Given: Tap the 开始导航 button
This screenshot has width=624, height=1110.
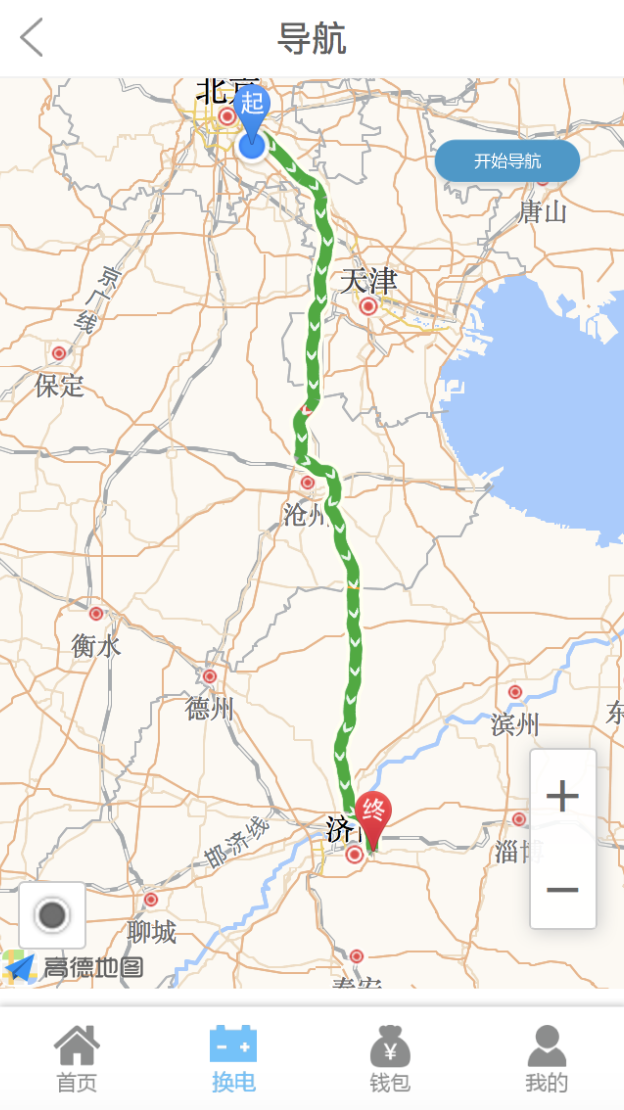Looking at the screenshot, I should (507, 161).
